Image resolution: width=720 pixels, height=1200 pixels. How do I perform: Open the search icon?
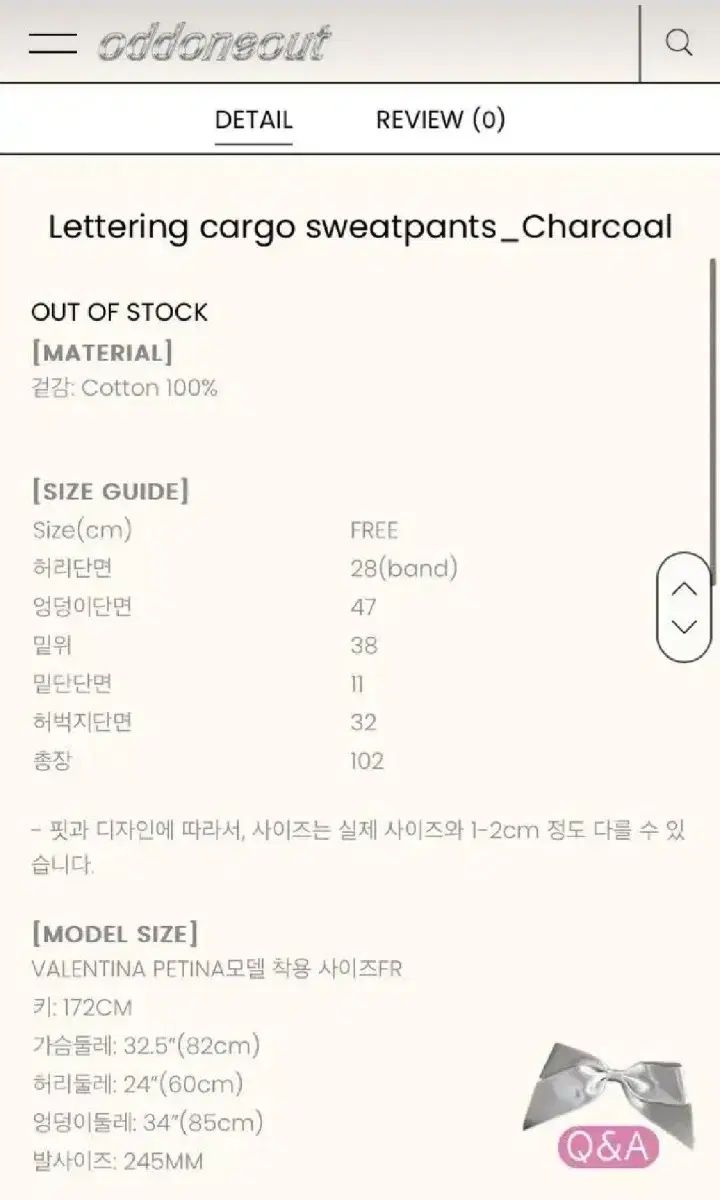(679, 43)
